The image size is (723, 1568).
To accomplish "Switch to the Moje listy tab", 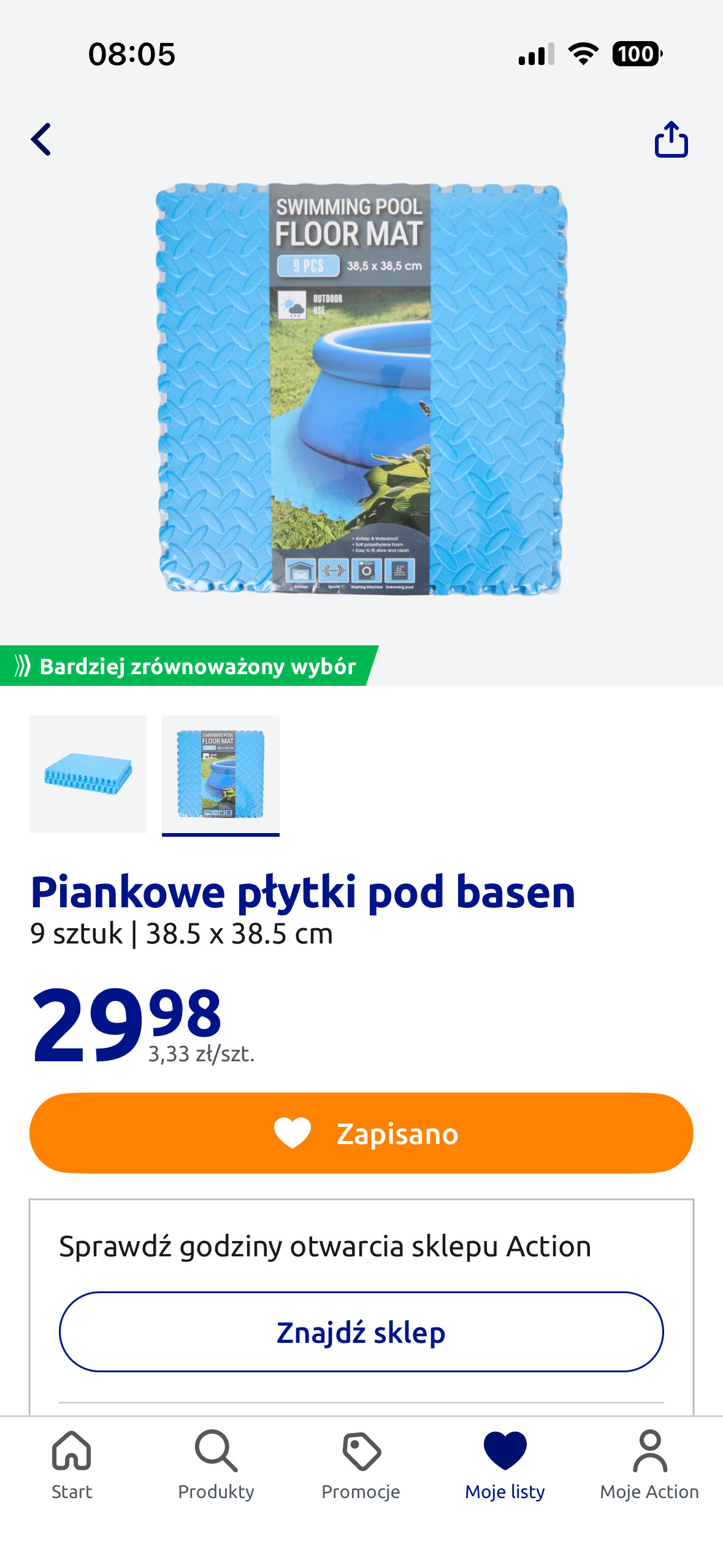I will click(x=505, y=1465).
